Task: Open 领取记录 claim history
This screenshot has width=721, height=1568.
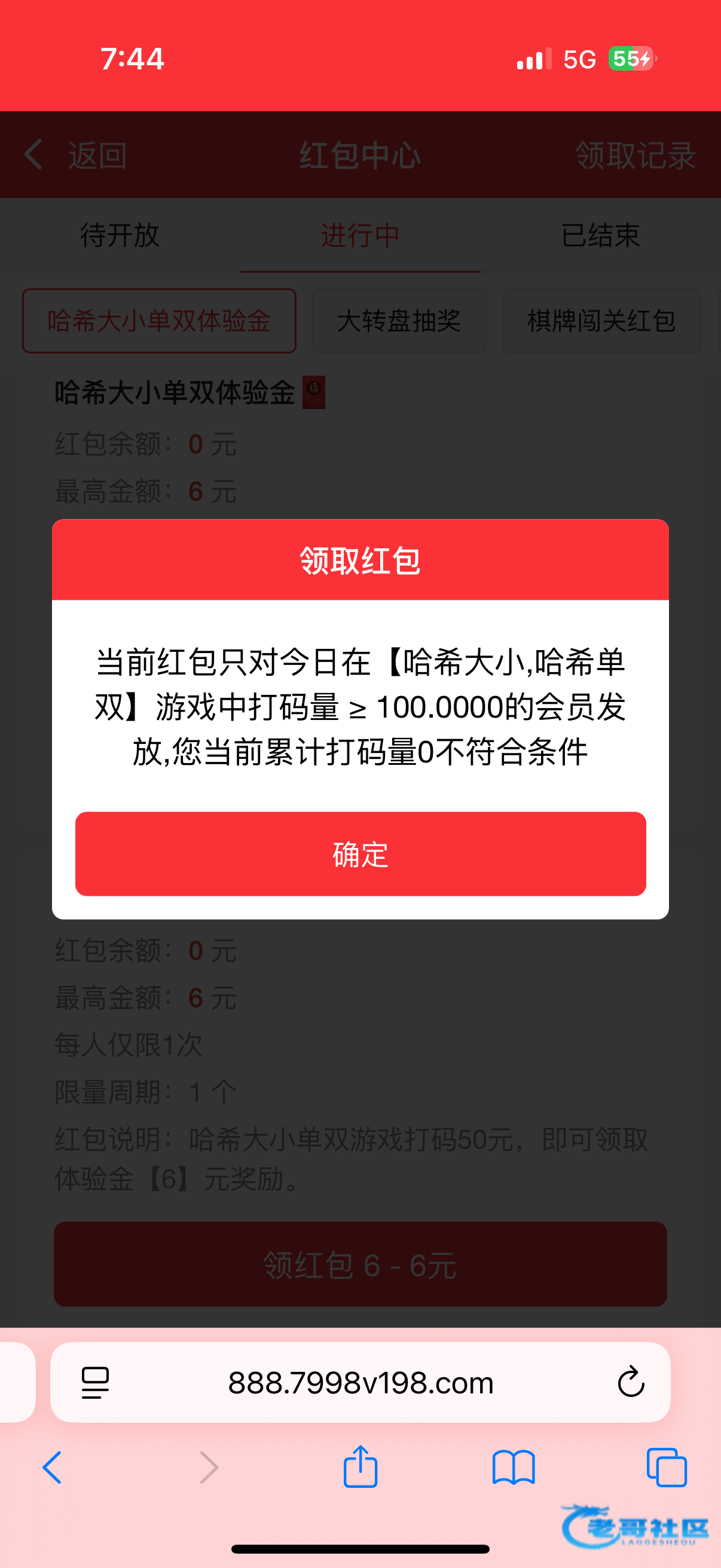Action: (x=634, y=155)
